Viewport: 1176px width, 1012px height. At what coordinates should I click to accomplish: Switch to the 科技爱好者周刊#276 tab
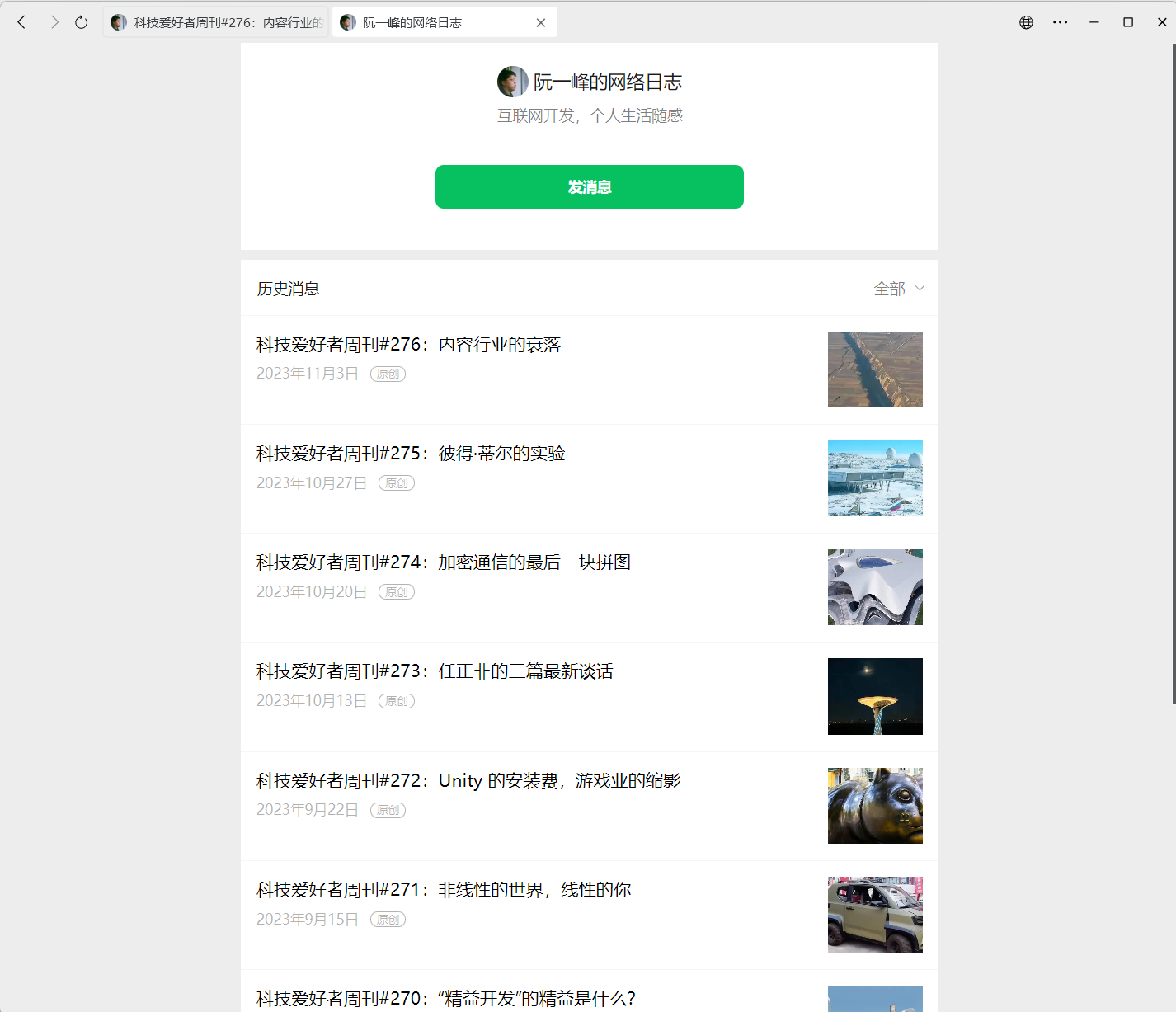(x=216, y=22)
